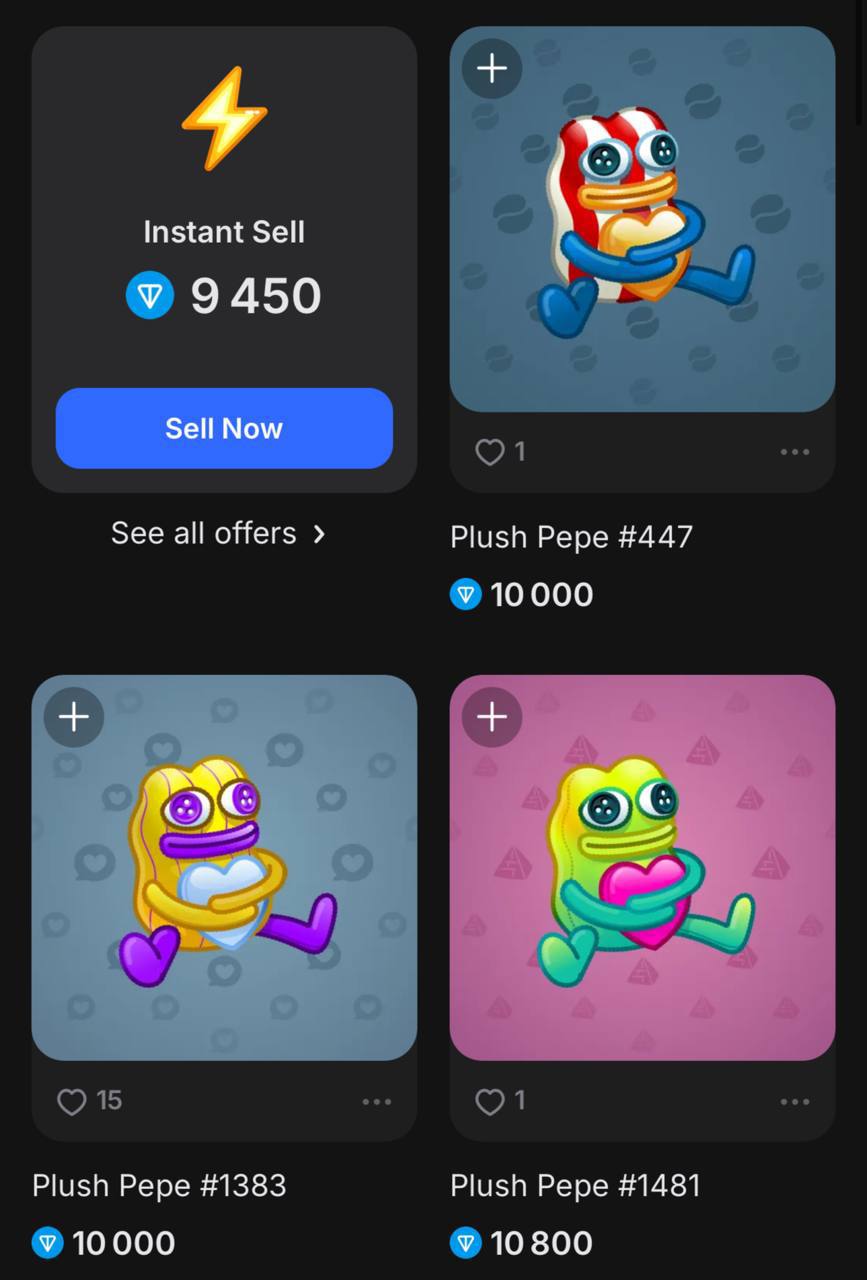This screenshot has width=867, height=1280.
Task: Add Plush Pepe #447 with plus icon
Action: pos(492,68)
